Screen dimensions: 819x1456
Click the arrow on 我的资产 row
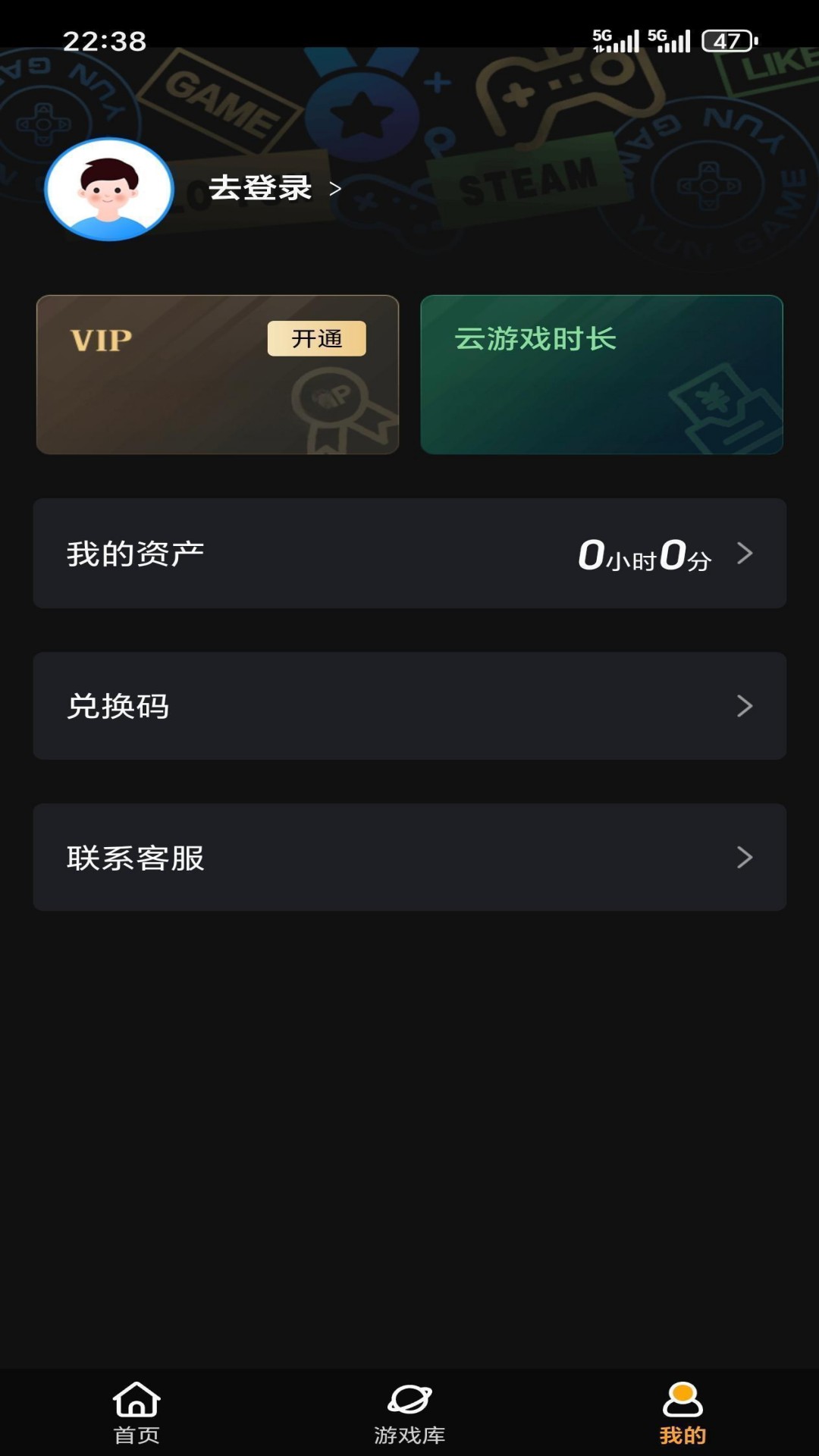point(746,554)
